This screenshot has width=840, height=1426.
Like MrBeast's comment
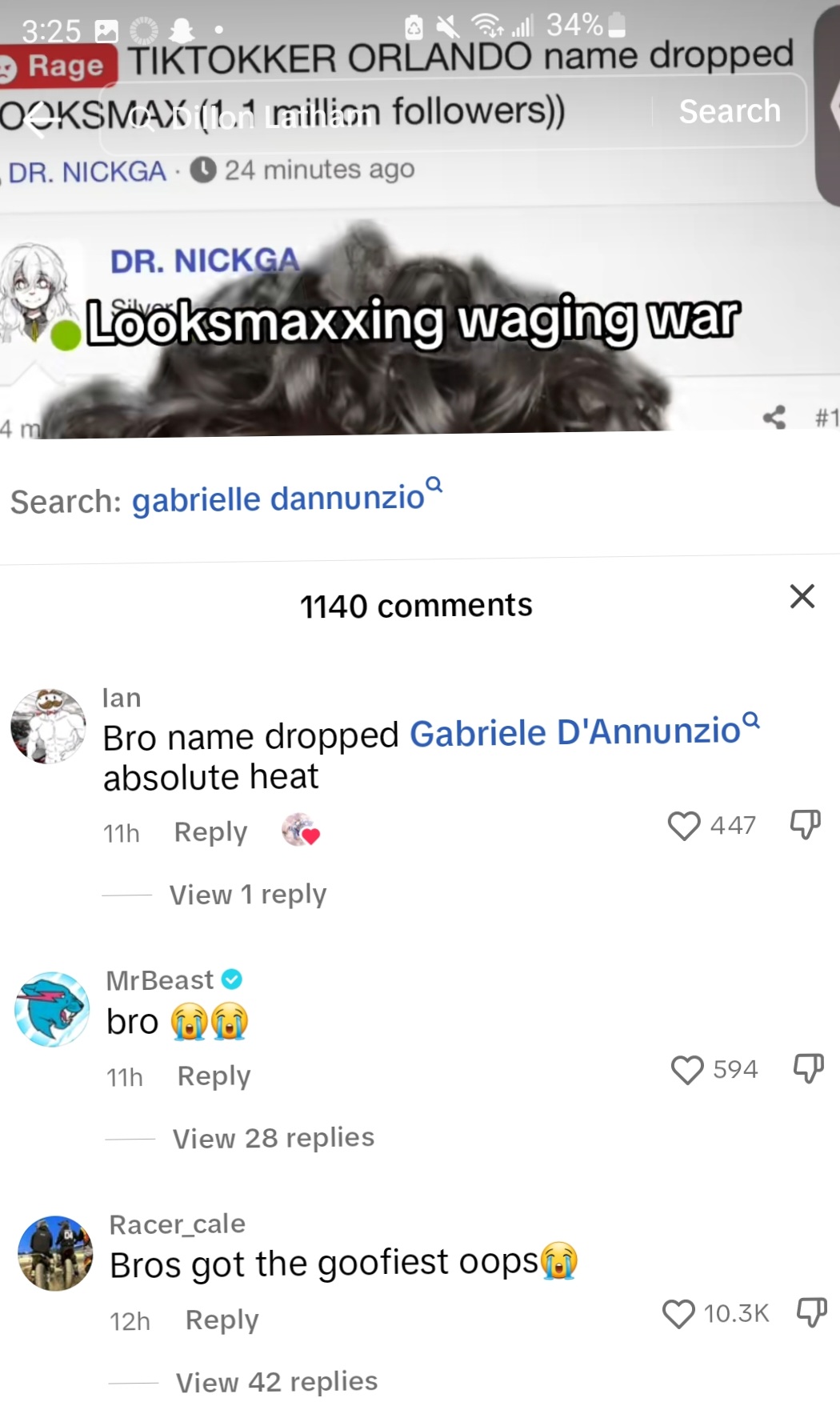[x=687, y=1069]
